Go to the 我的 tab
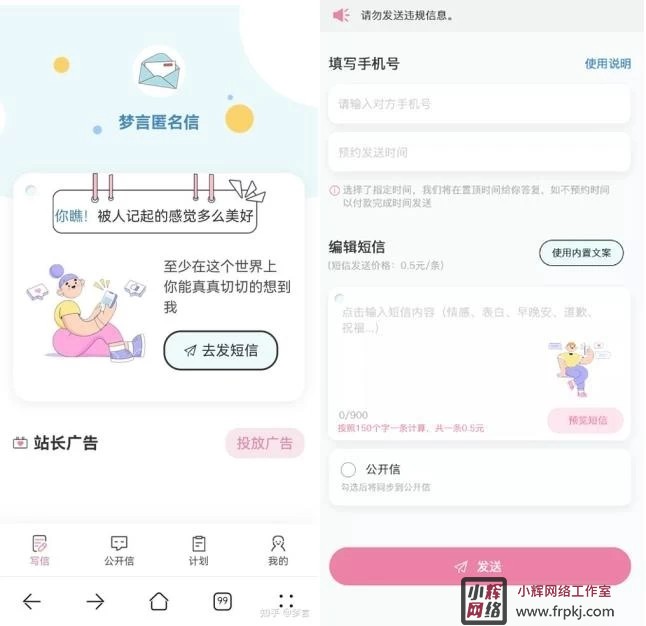The image size is (646, 626). click(278, 550)
